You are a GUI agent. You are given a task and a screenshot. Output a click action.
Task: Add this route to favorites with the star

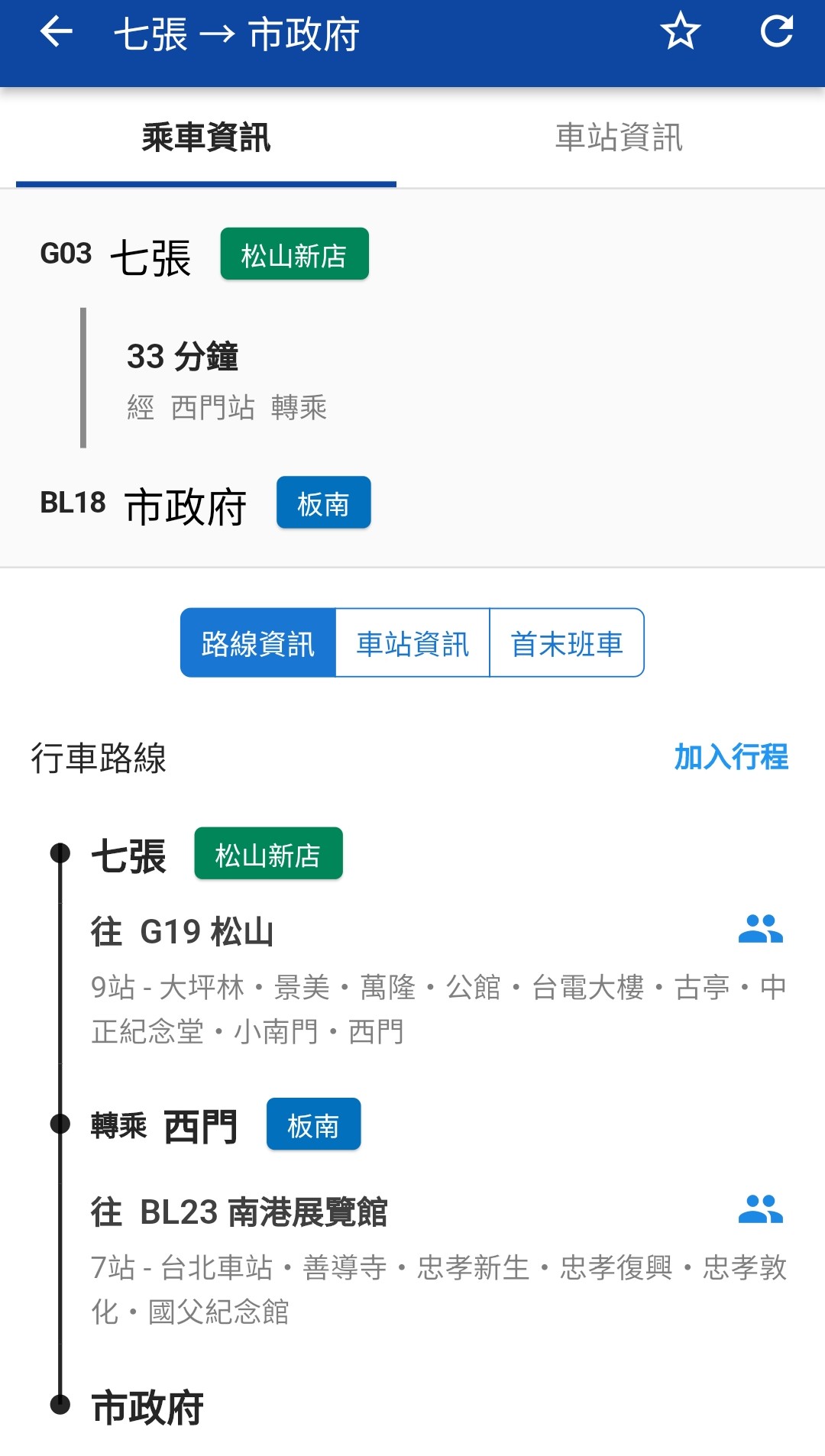[x=680, y=32]
